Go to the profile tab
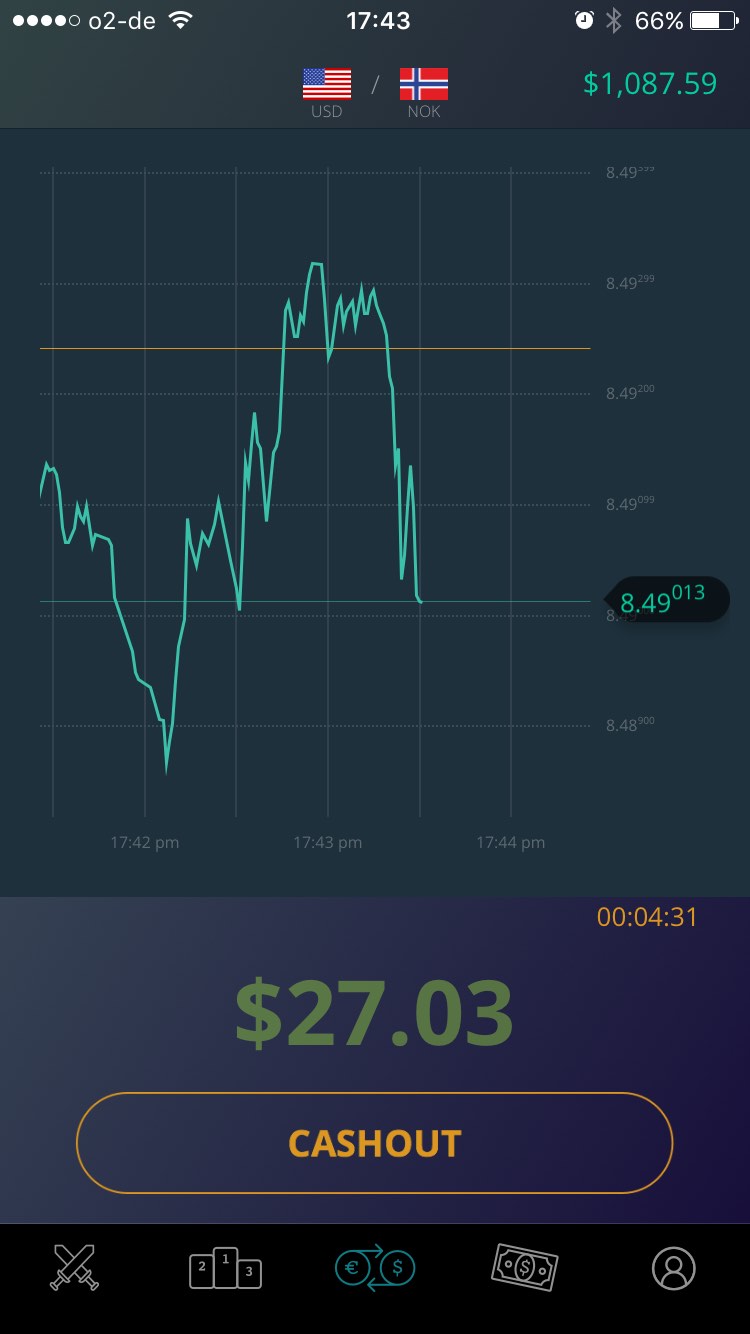The width and height of the screenshot is (750, 1334). click(674, 1268)
